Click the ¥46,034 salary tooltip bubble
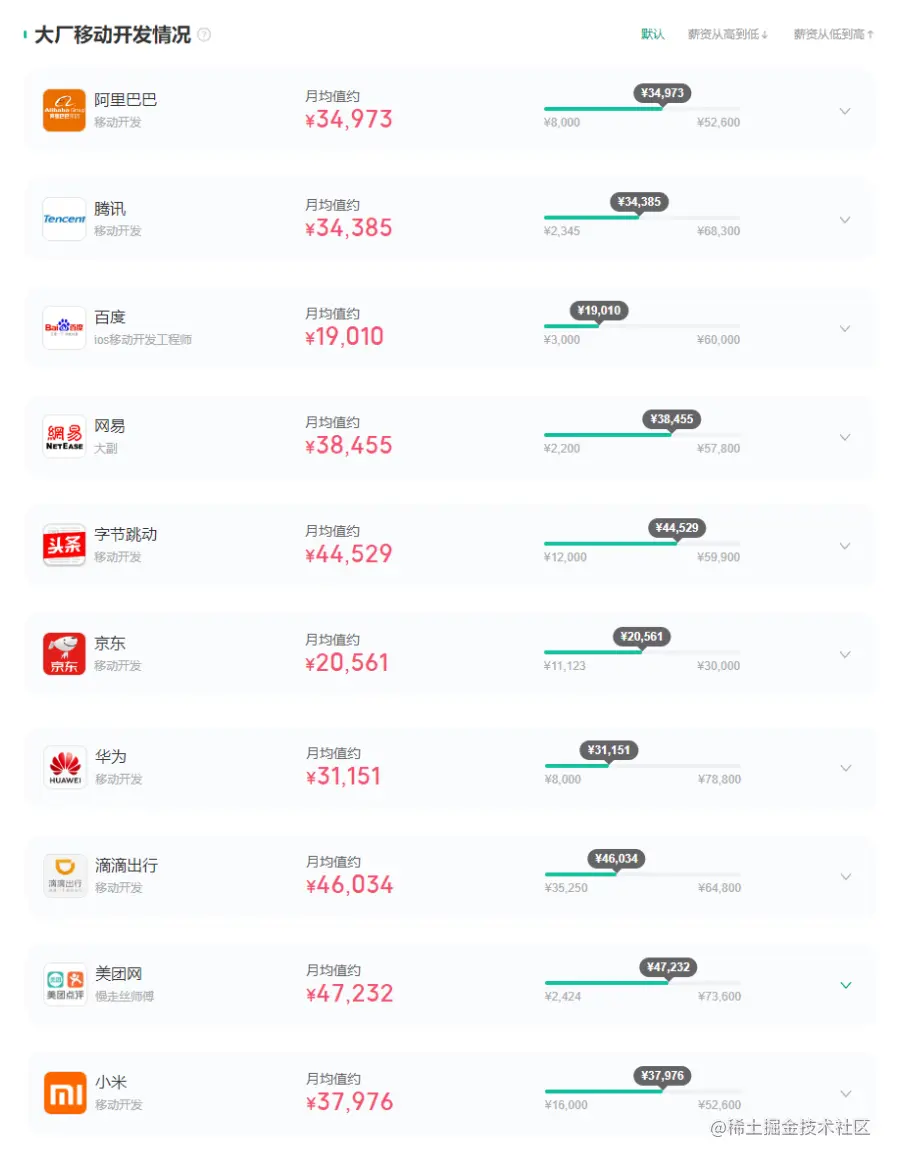This screenshot has height=1167, width=900. [x=614, y=857]
